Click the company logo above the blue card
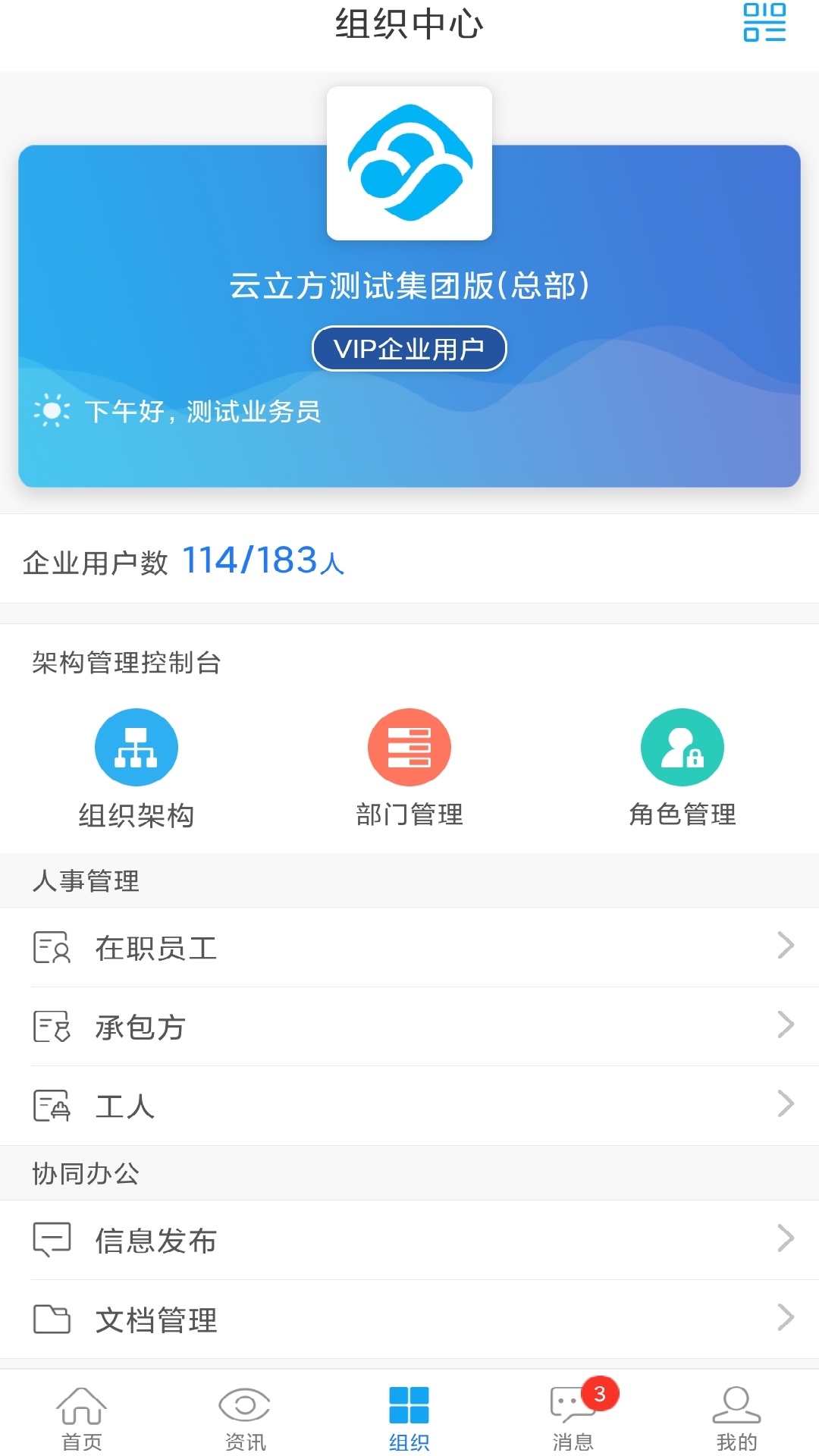This screenshot has width=819, height=1456. click(x=409, y=163)
